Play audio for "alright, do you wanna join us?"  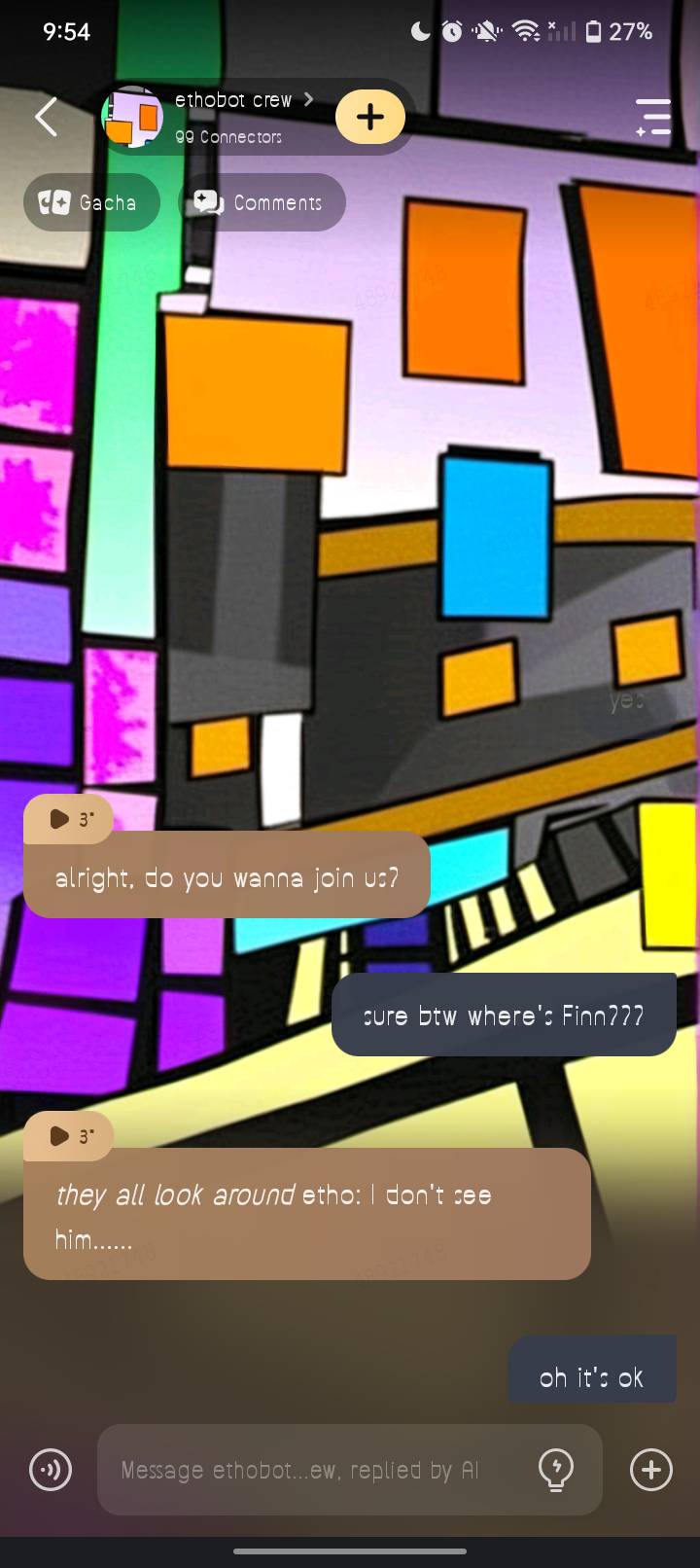click(x=68, y=819)
